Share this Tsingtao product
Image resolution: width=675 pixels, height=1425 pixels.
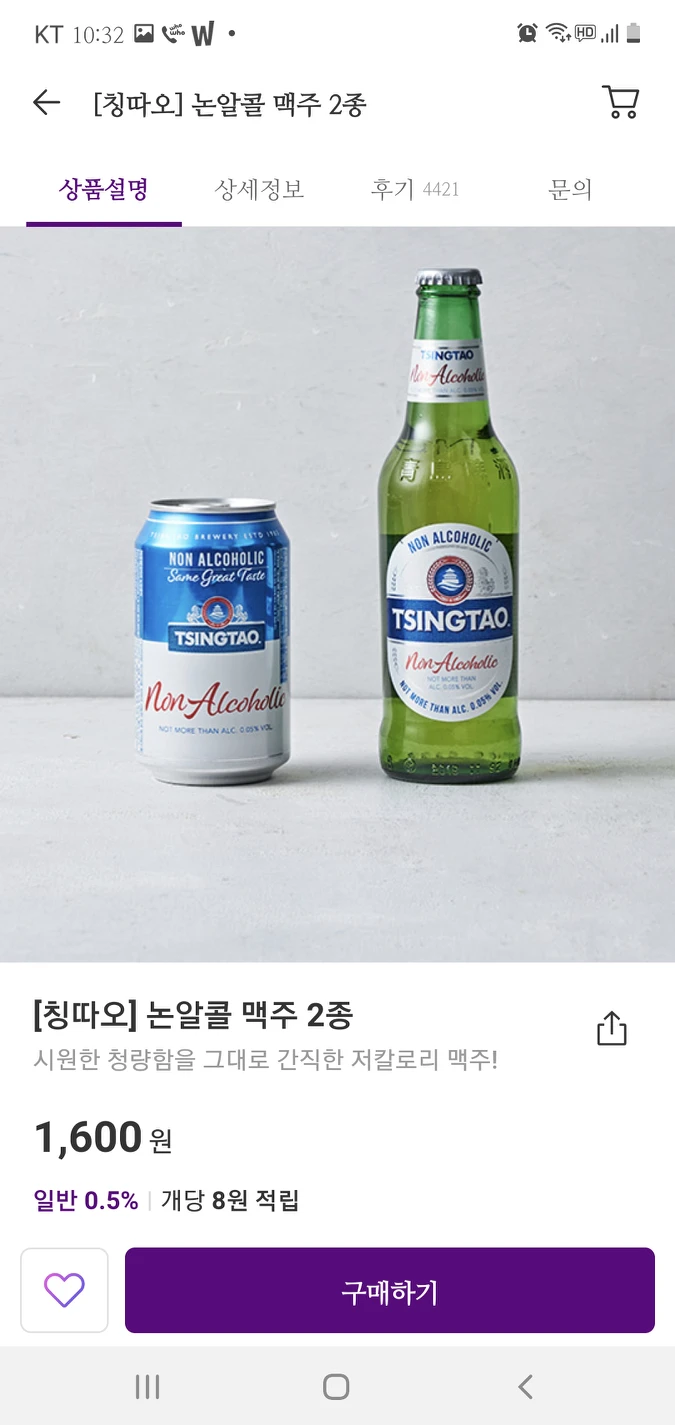point(611,1028)
